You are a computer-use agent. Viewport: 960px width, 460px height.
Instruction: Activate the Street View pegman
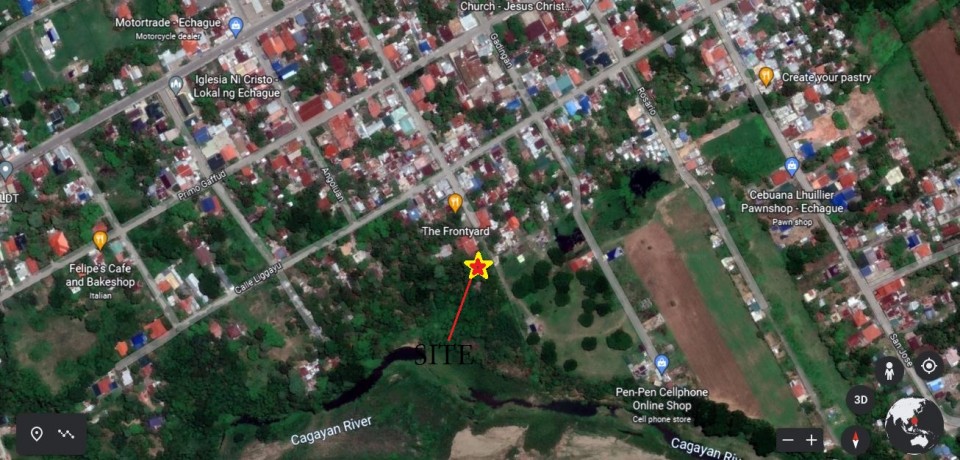(888, 370)
